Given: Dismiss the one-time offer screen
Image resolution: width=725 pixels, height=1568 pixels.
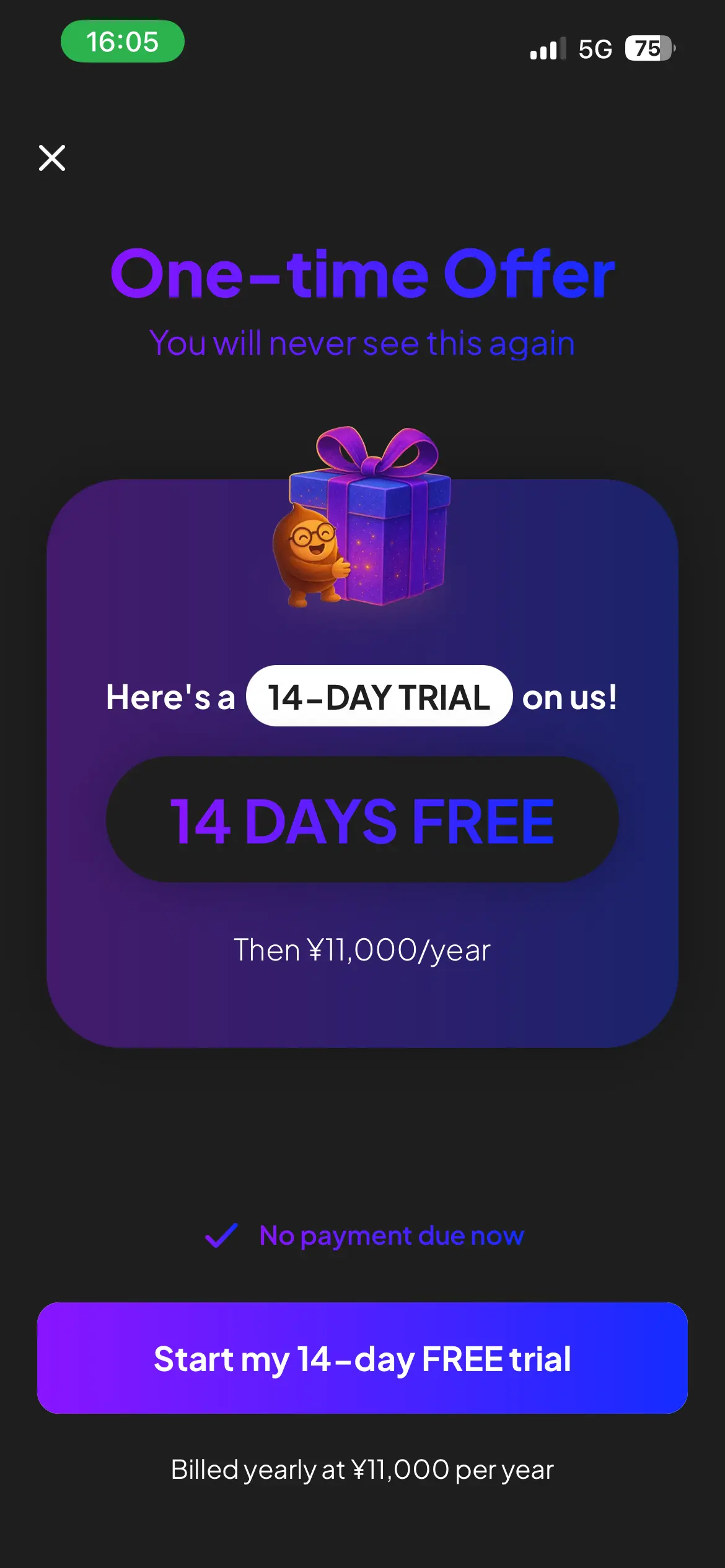Looking at the screenshot, I should pyautogui.click(x=52, y=158).
